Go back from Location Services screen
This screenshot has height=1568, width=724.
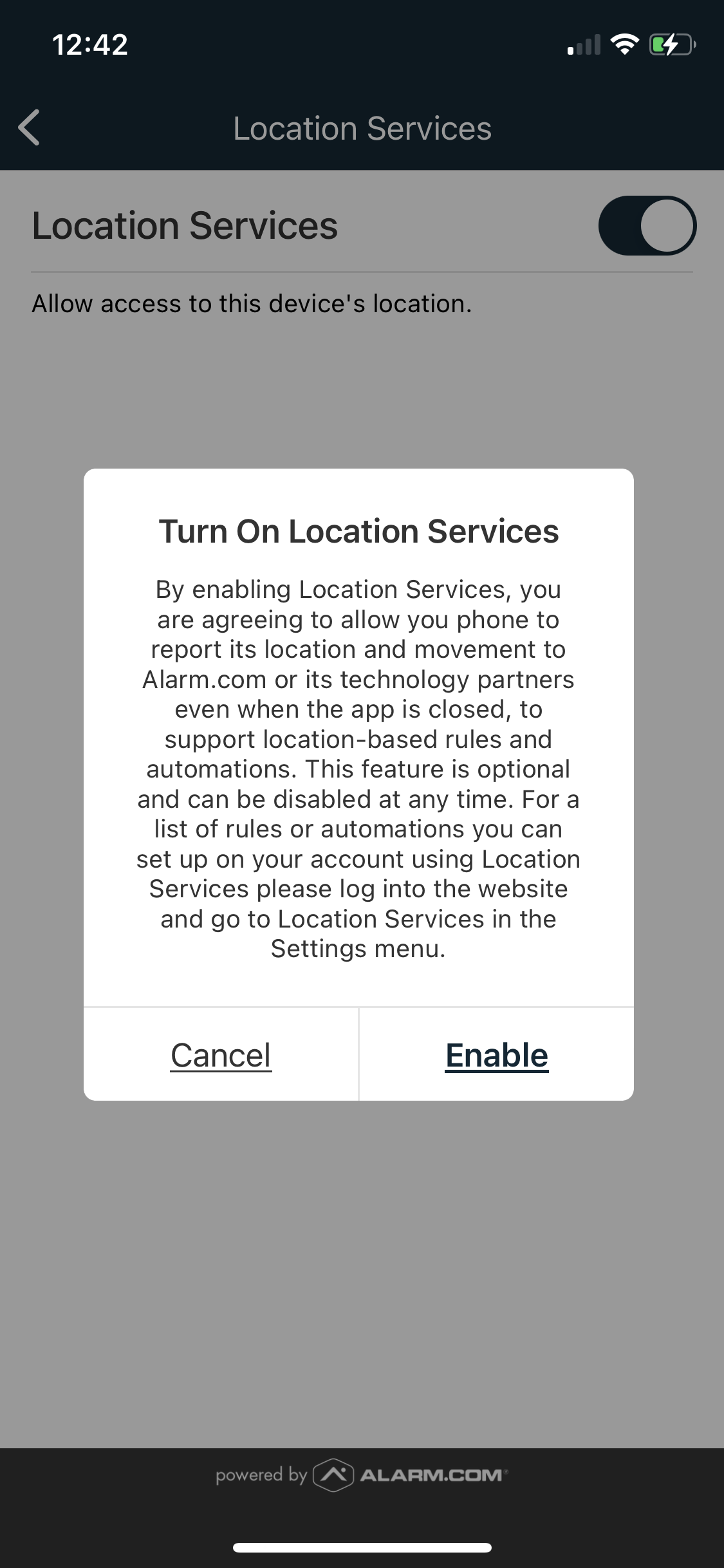click(x=30, y=127)
